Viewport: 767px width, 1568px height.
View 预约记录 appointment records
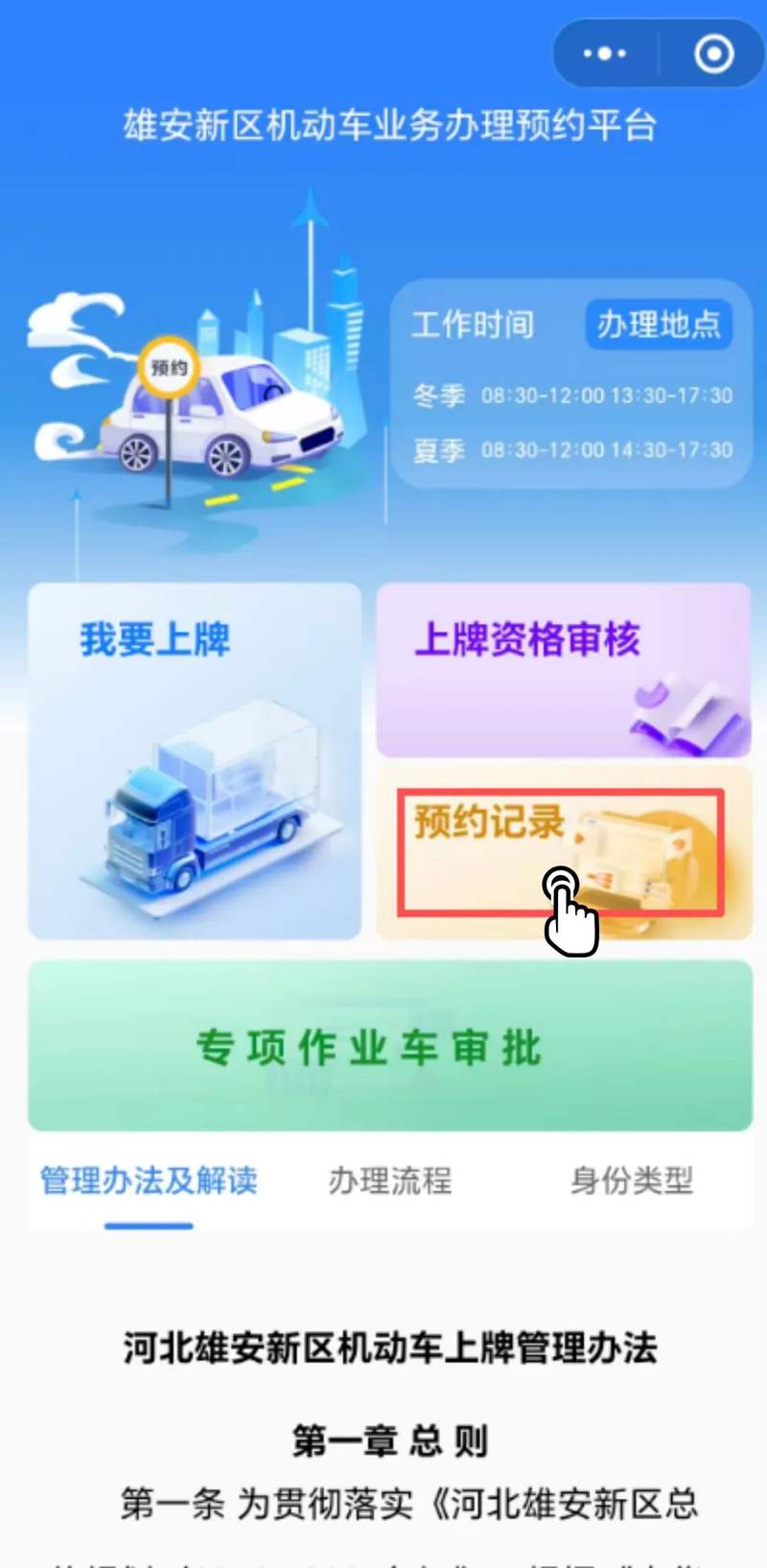[561, 851]
